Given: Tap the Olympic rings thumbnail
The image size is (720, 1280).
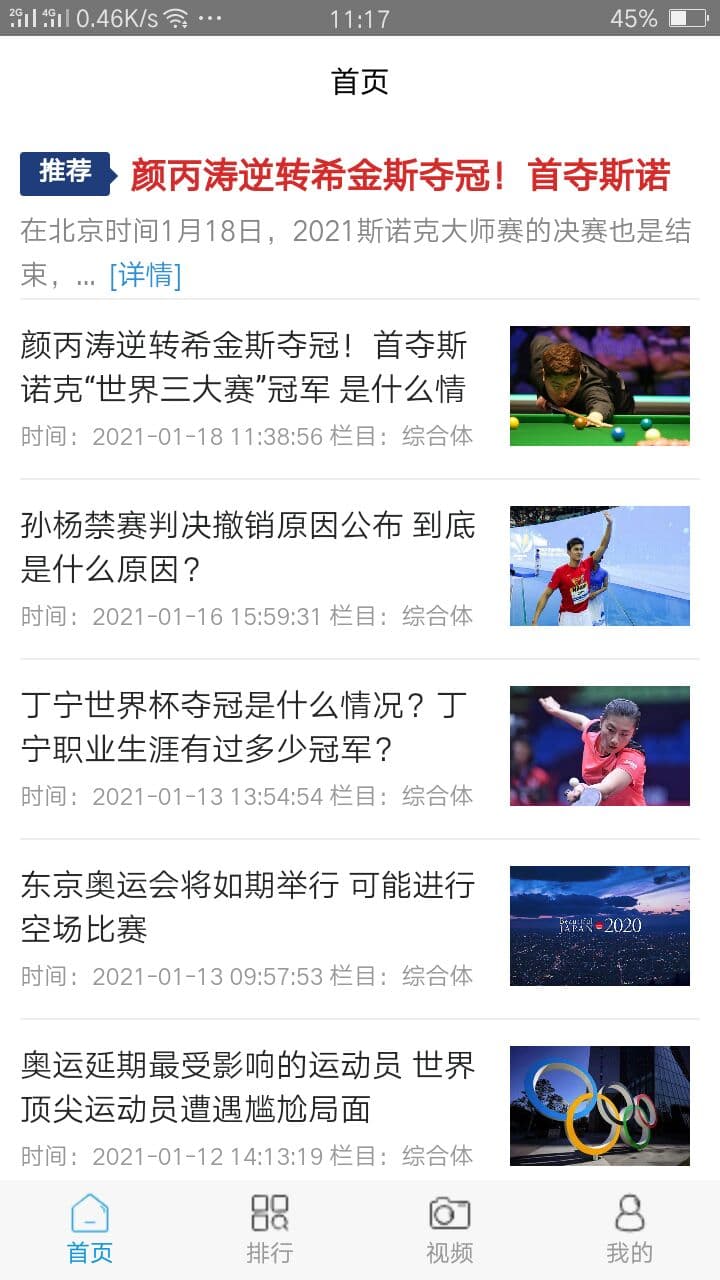Looking at the screenshot, I should click(600, 1106).
